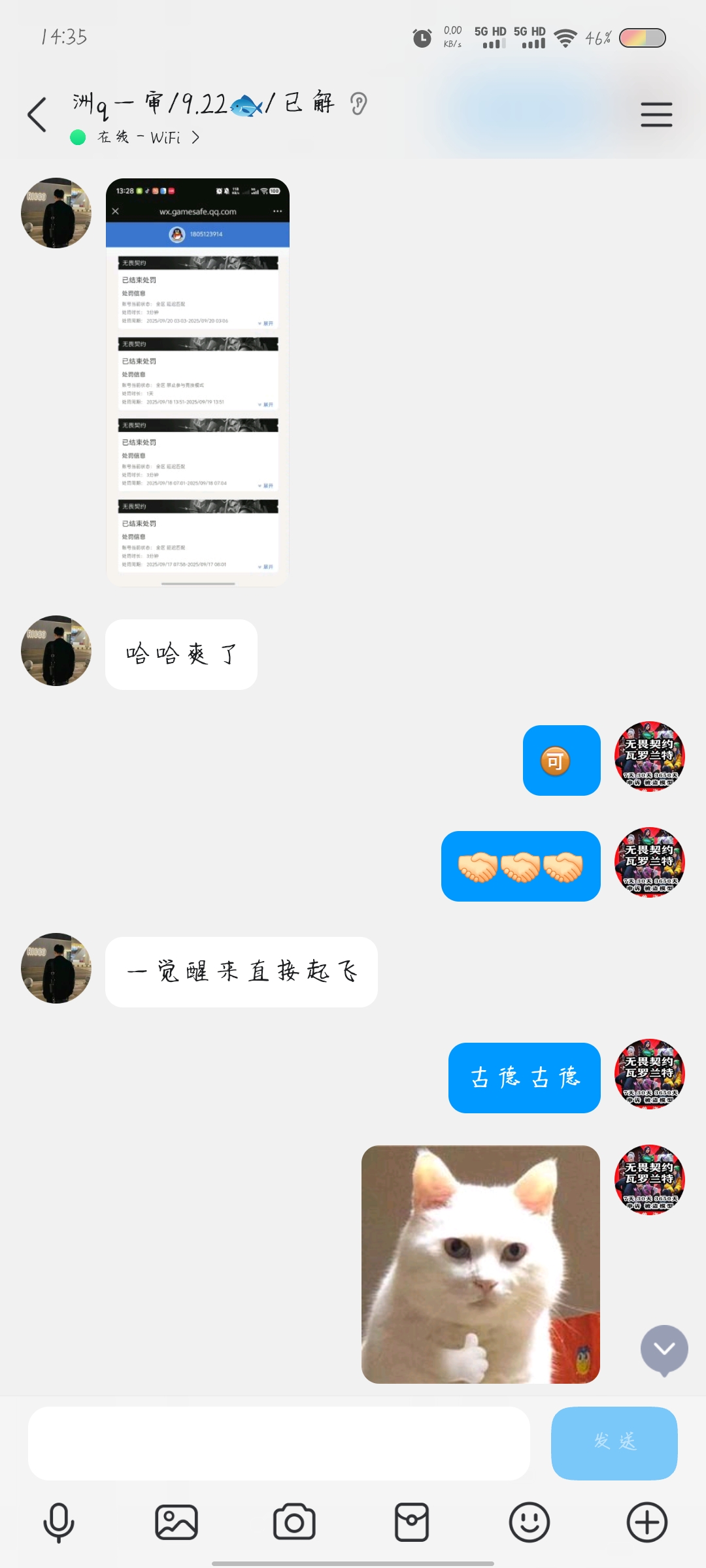Launch the camera to take a photo
The height and width of the screenshot is (1568, 706).
[294, 1522]
